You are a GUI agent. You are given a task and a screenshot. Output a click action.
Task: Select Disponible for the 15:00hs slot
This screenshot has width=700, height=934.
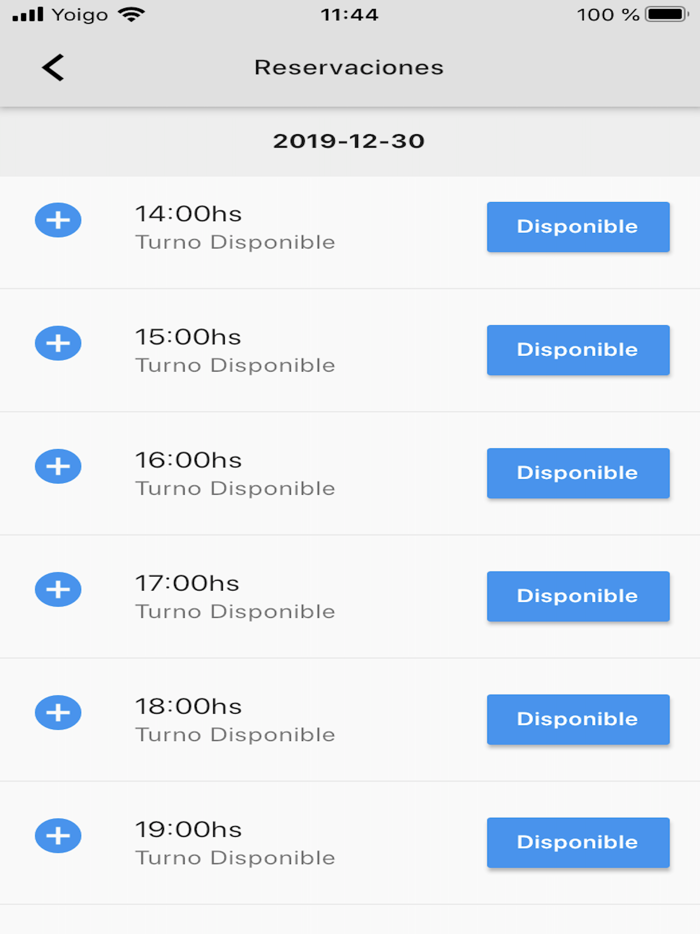pos(577,350)
